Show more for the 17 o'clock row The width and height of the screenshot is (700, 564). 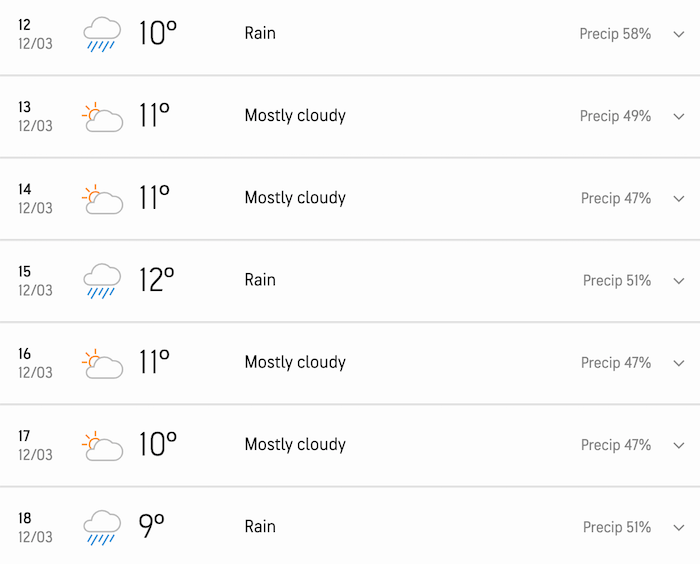[679, 445]
